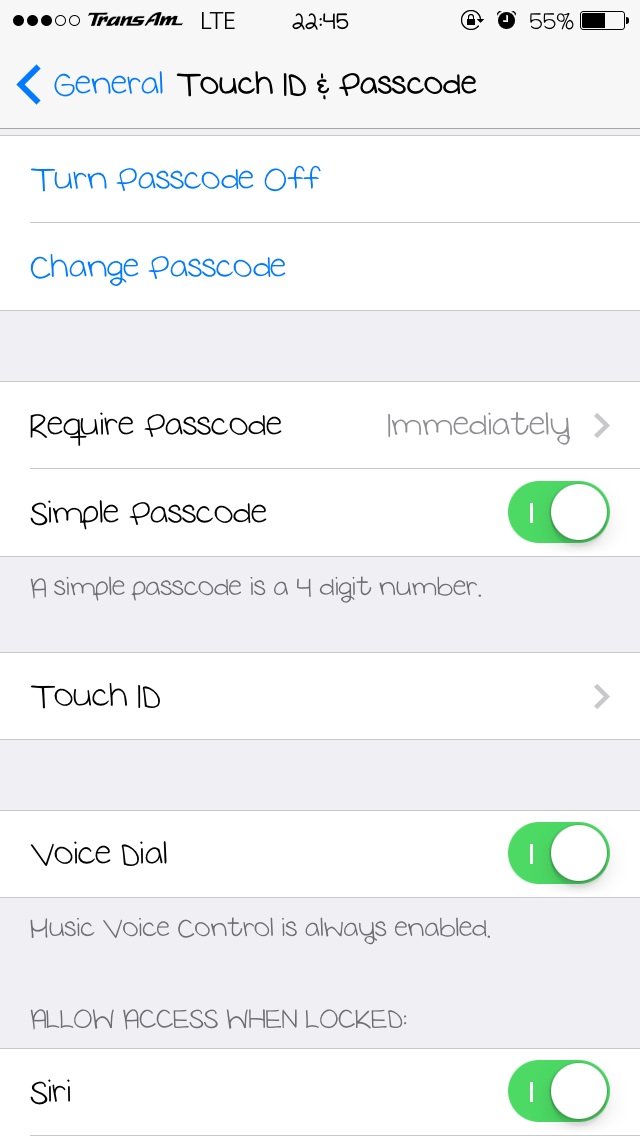
Task: Open the Touch ID row
Action: [320, 696]
